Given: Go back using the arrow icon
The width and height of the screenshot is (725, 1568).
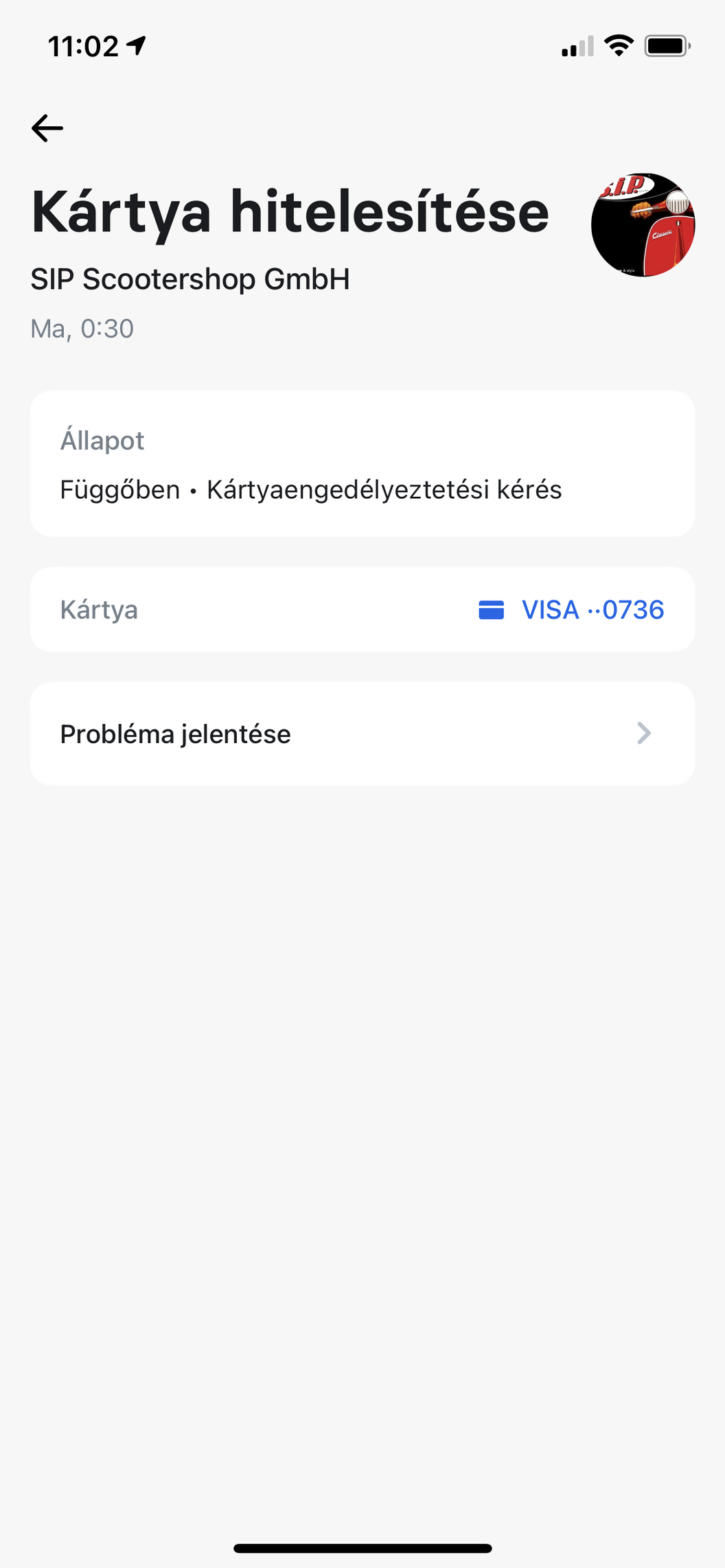Looking at the screenshot, I should pos(47,128).
